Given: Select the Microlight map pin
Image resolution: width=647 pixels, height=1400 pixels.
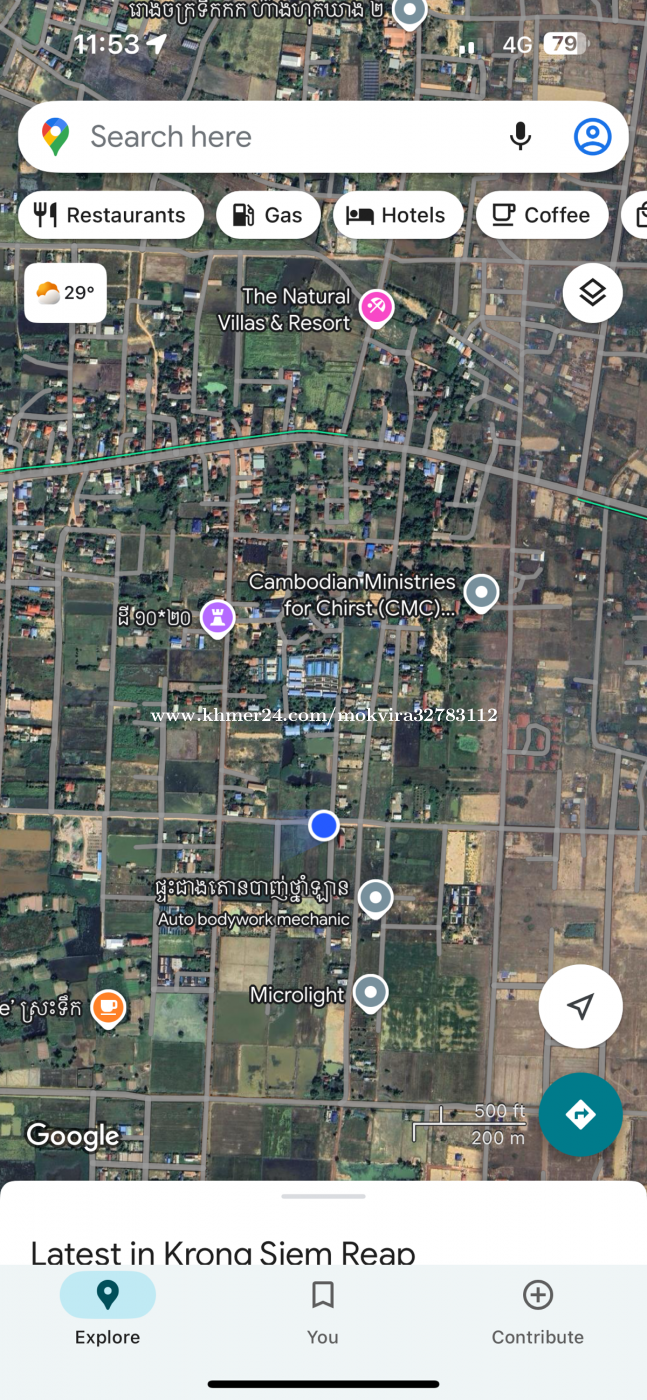Looking at the screenshot, I should (371, 992).
